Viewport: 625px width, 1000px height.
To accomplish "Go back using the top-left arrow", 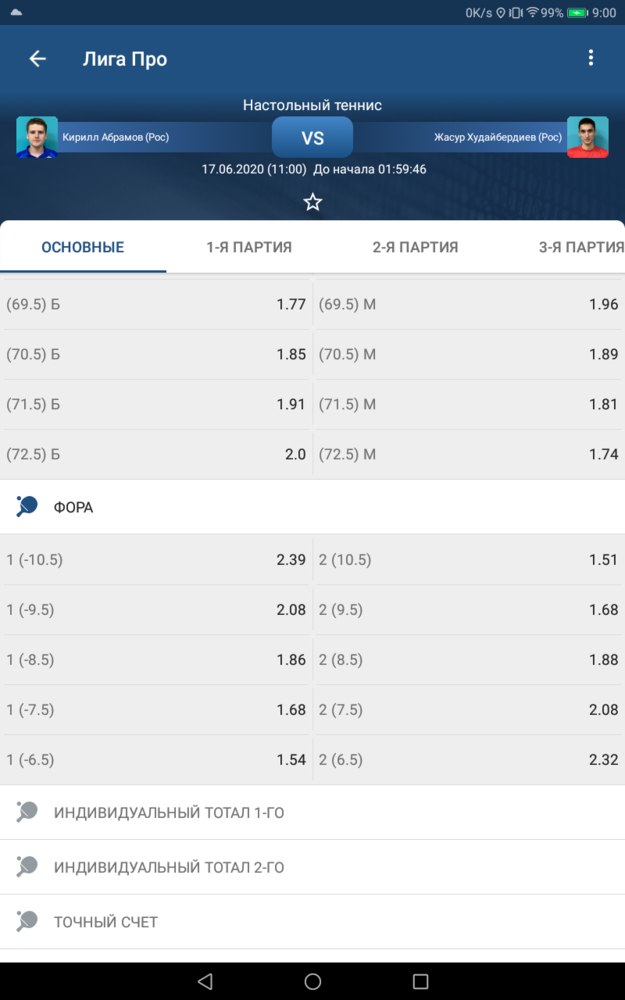I will pos(38,59).
